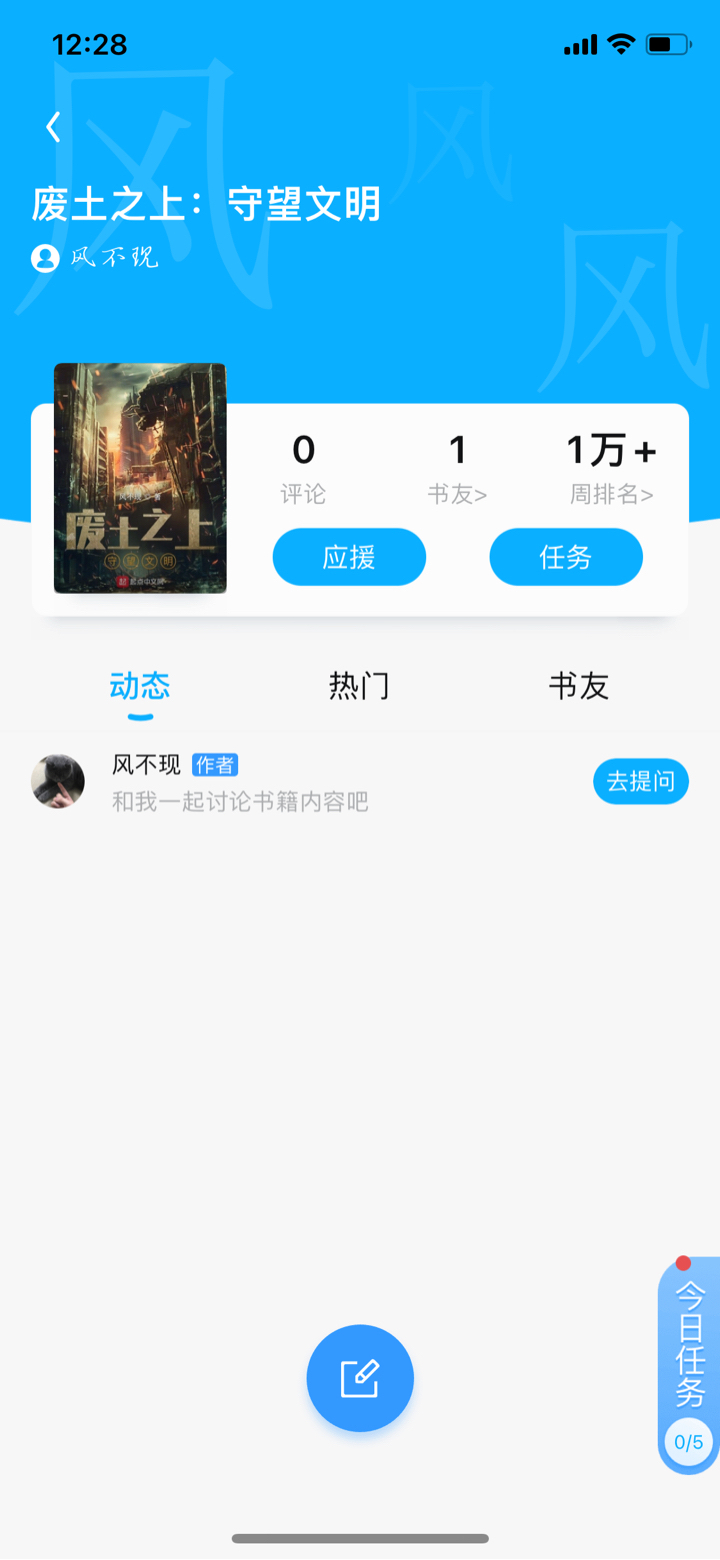Open the 周排名> weekly ranking
720x1560 pixels.
pyautogui.click(x=612, y=468)
